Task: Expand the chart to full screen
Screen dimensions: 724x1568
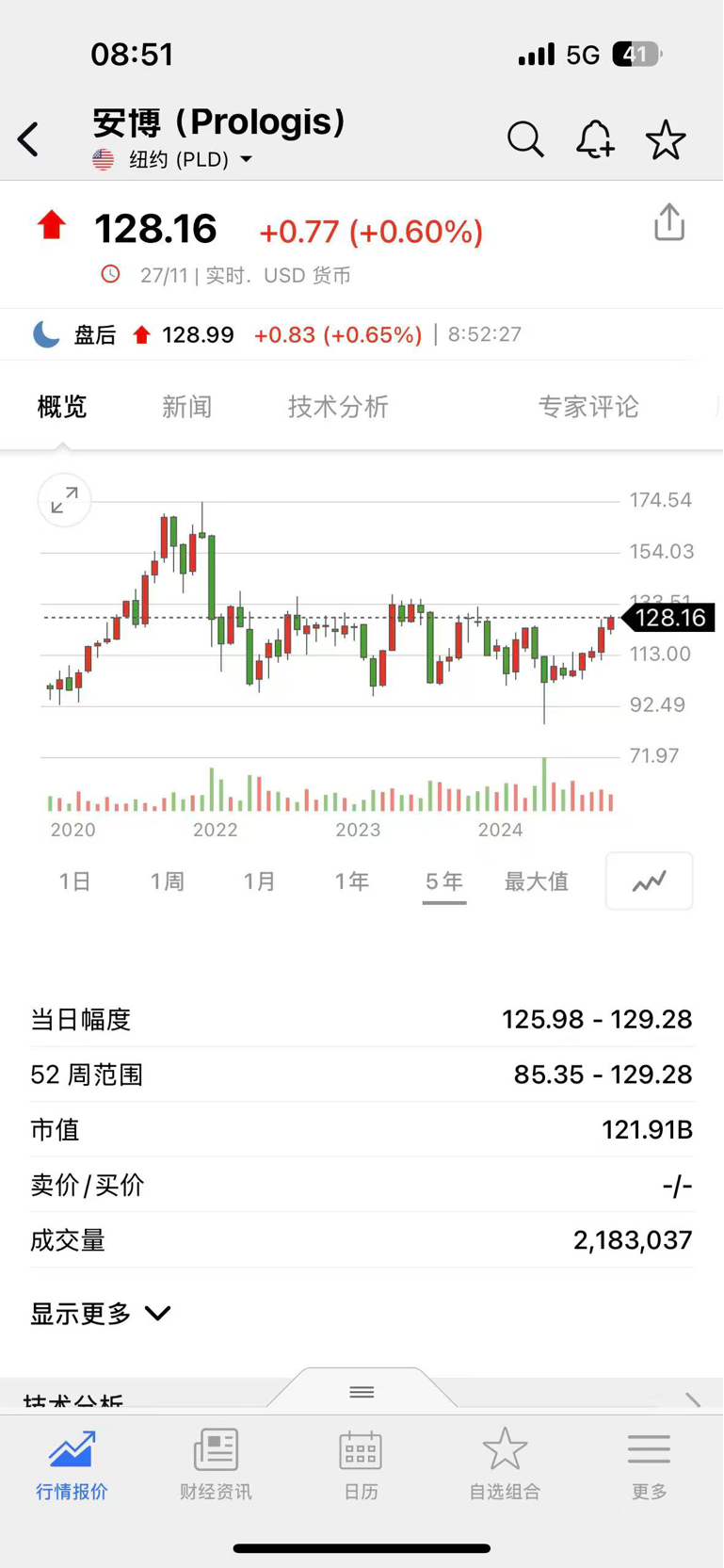Action: click(64, 500)
